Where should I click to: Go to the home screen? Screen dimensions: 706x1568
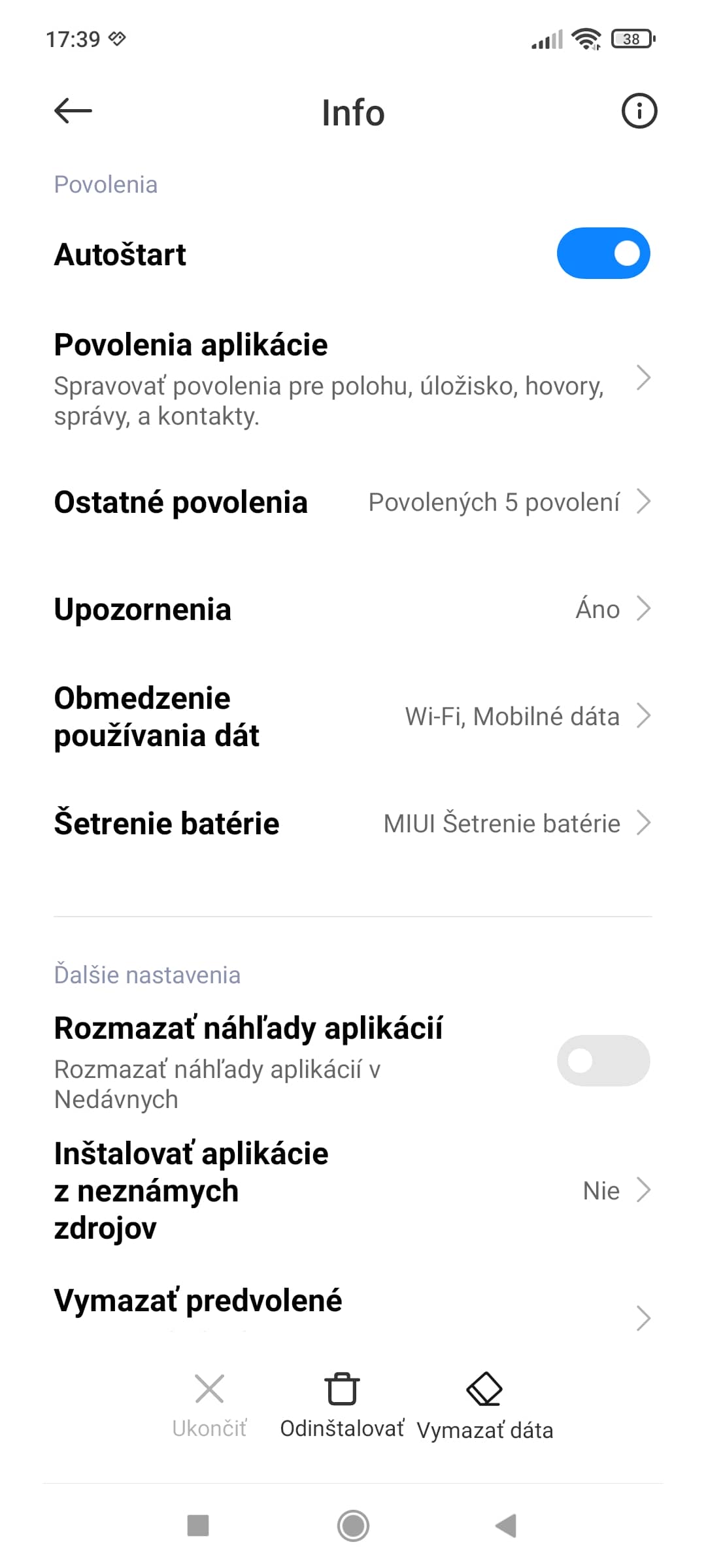[353, 1526]
